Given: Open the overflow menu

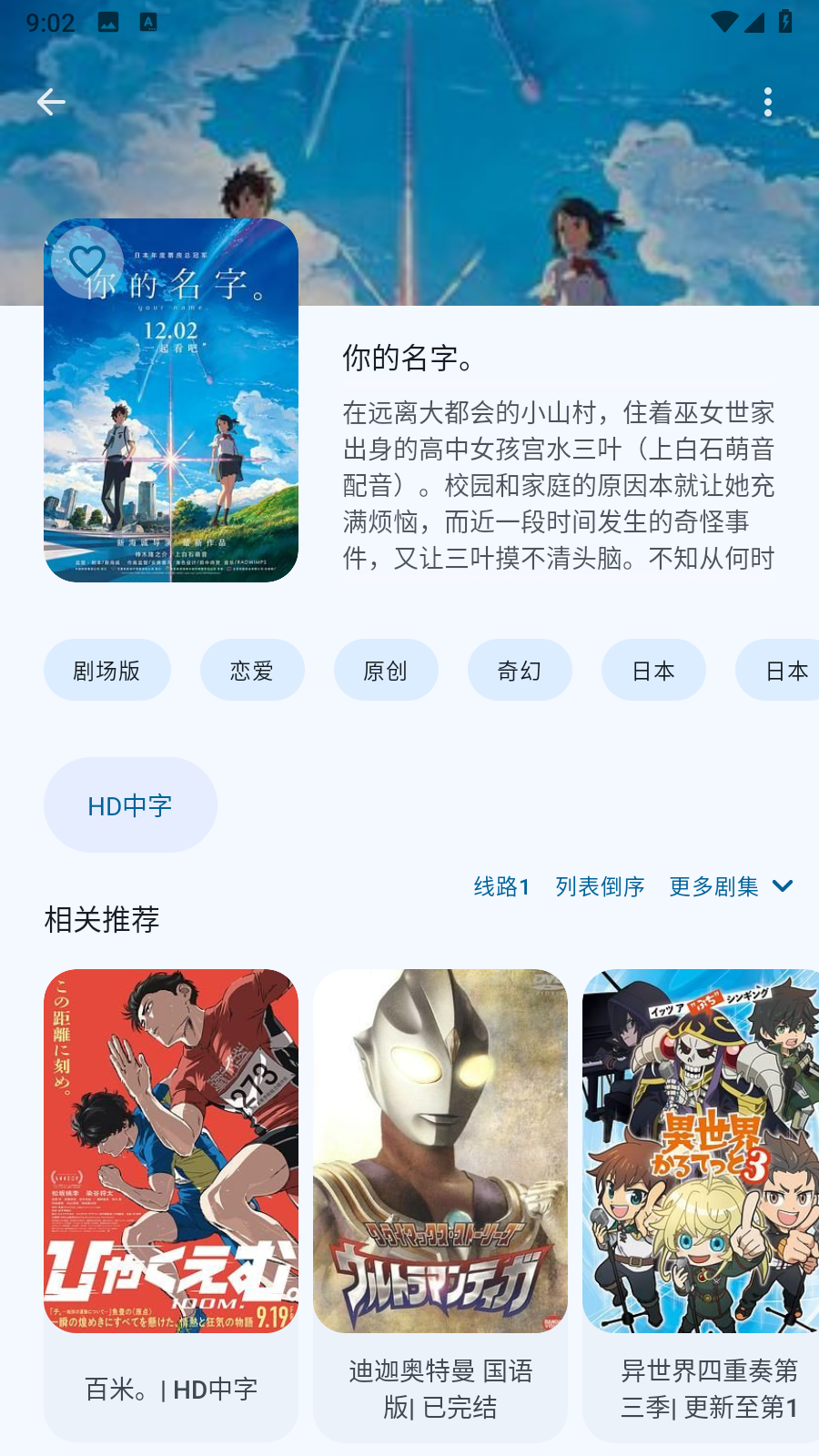Looking at the screenshot, I should click(x=768, y=102).
